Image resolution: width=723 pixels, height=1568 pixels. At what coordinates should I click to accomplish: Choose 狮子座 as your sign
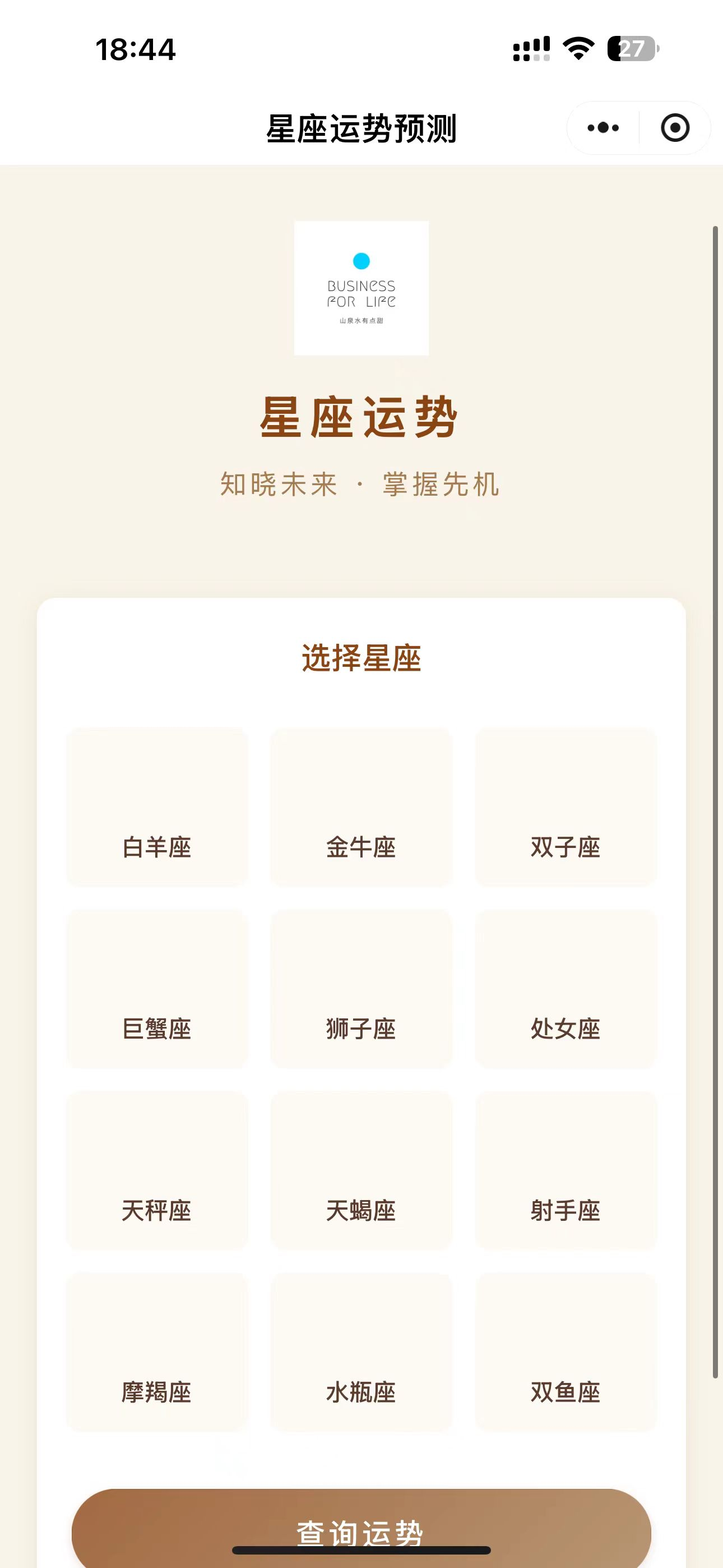[x=361, y=989]
